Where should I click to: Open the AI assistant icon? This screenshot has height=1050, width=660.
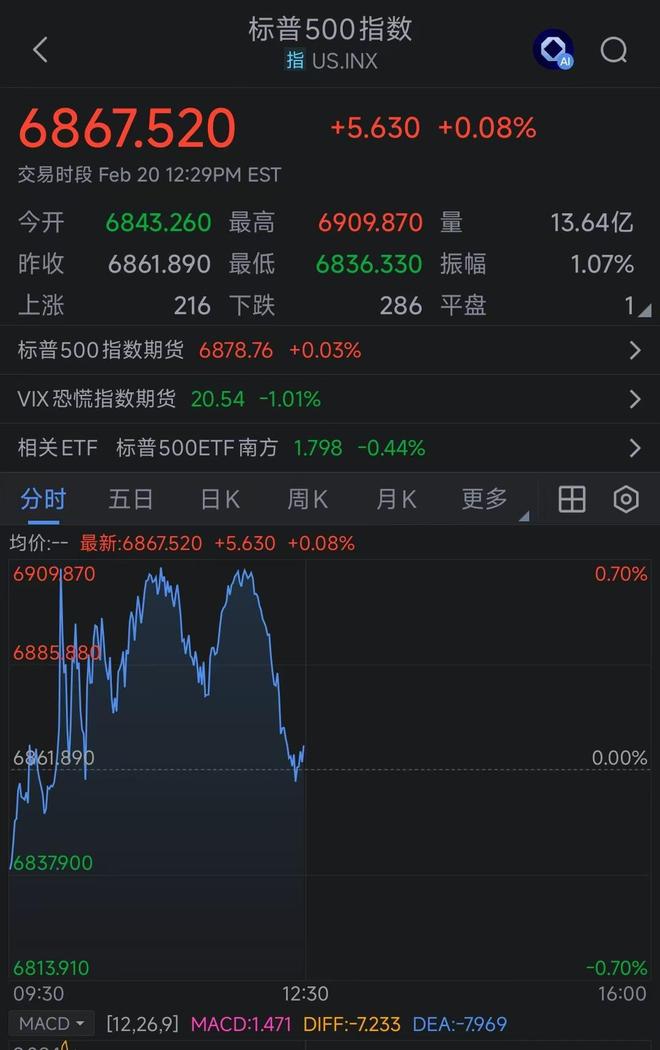click(553, 50)
